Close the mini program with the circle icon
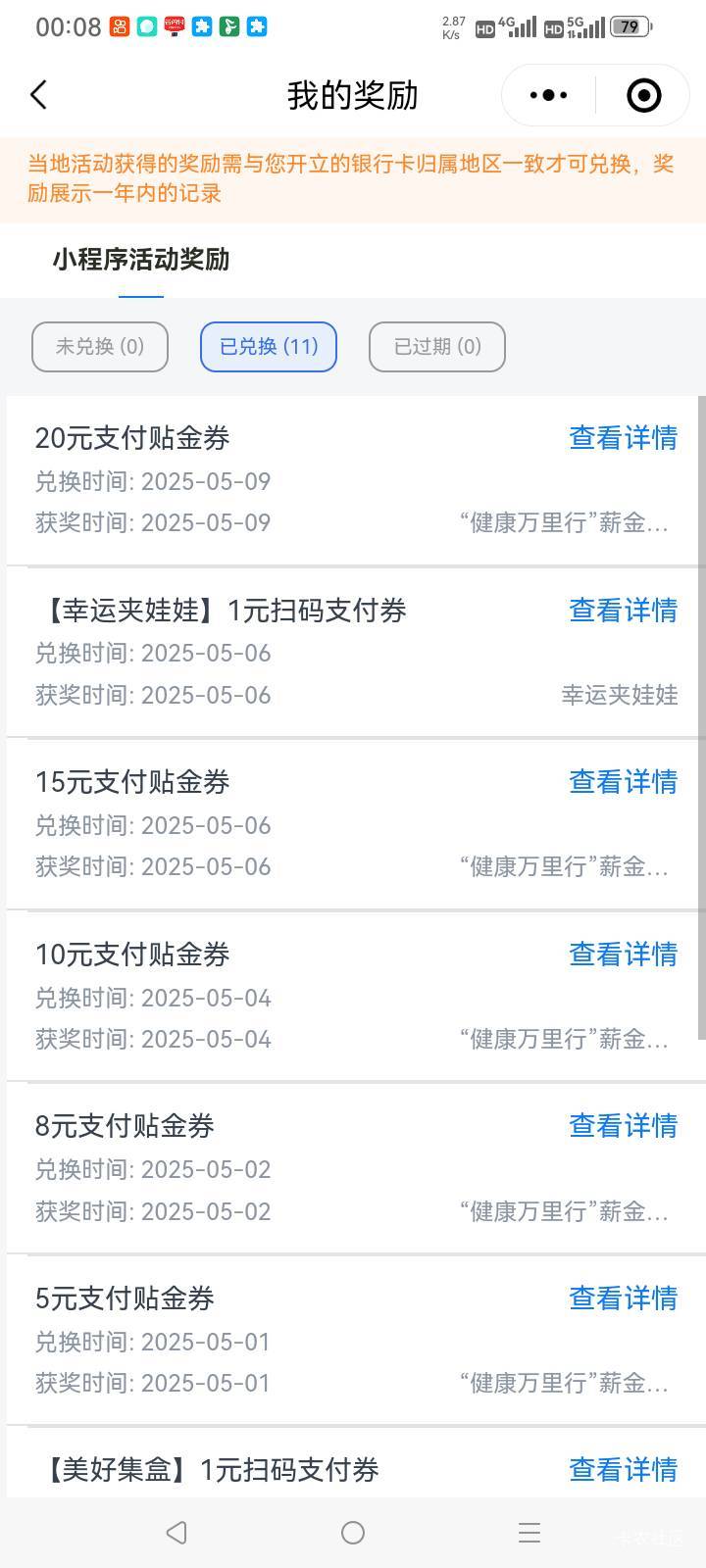This screenshot has height=1568, width=706. 643,95
